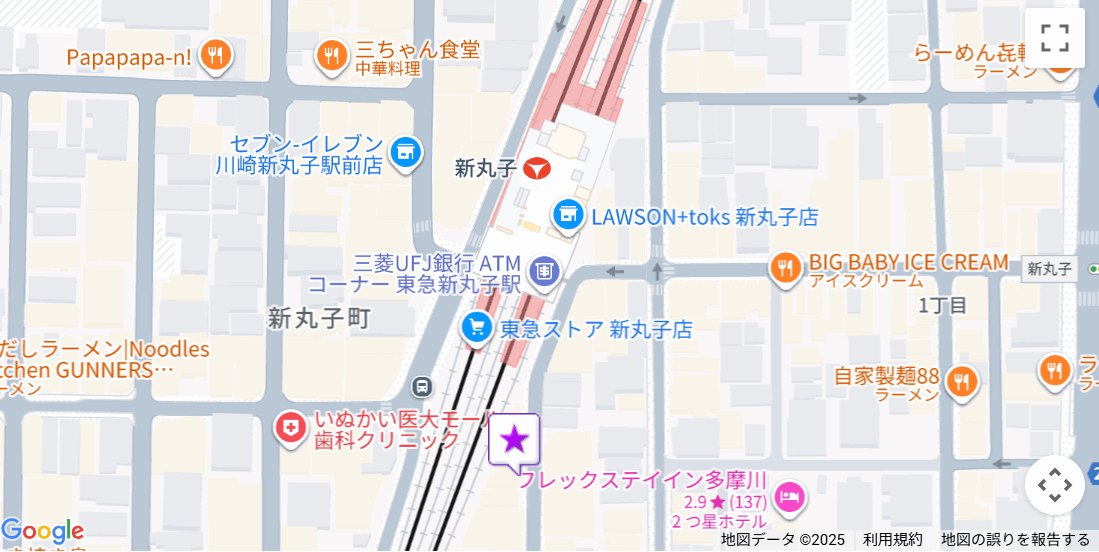This screenshot has height=552, width=1099.
Task: Open 利用規約 terms link
Action: click(892, 540)
